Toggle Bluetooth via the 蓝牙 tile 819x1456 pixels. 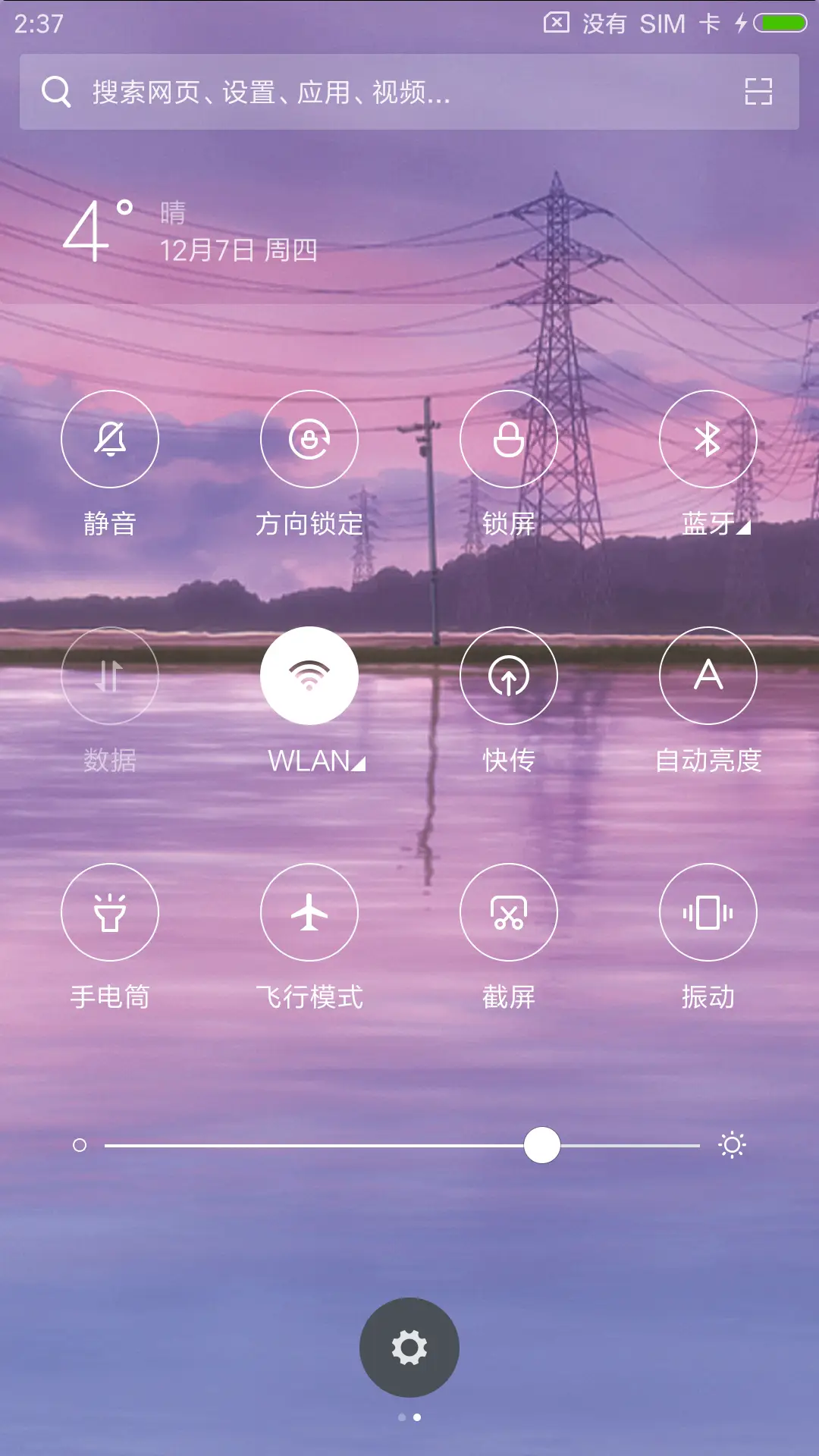[708, 439]
